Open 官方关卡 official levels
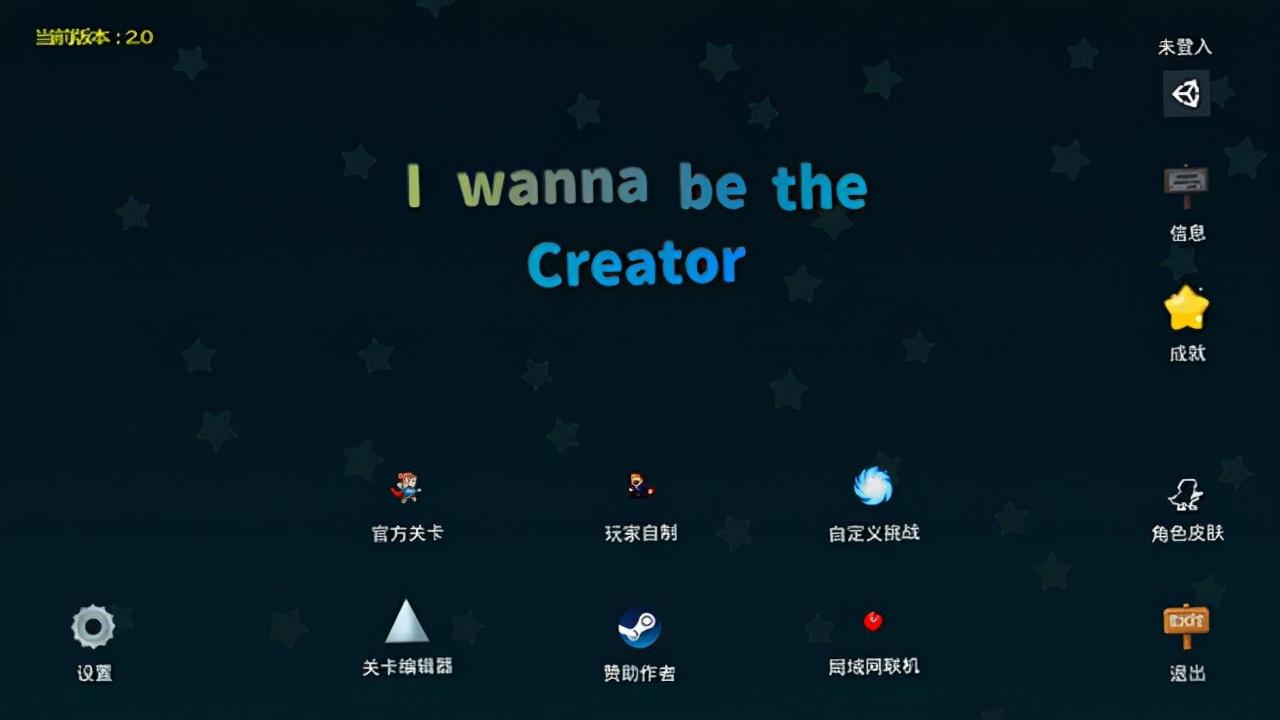 pyautogui.click(x=406, y=489)
